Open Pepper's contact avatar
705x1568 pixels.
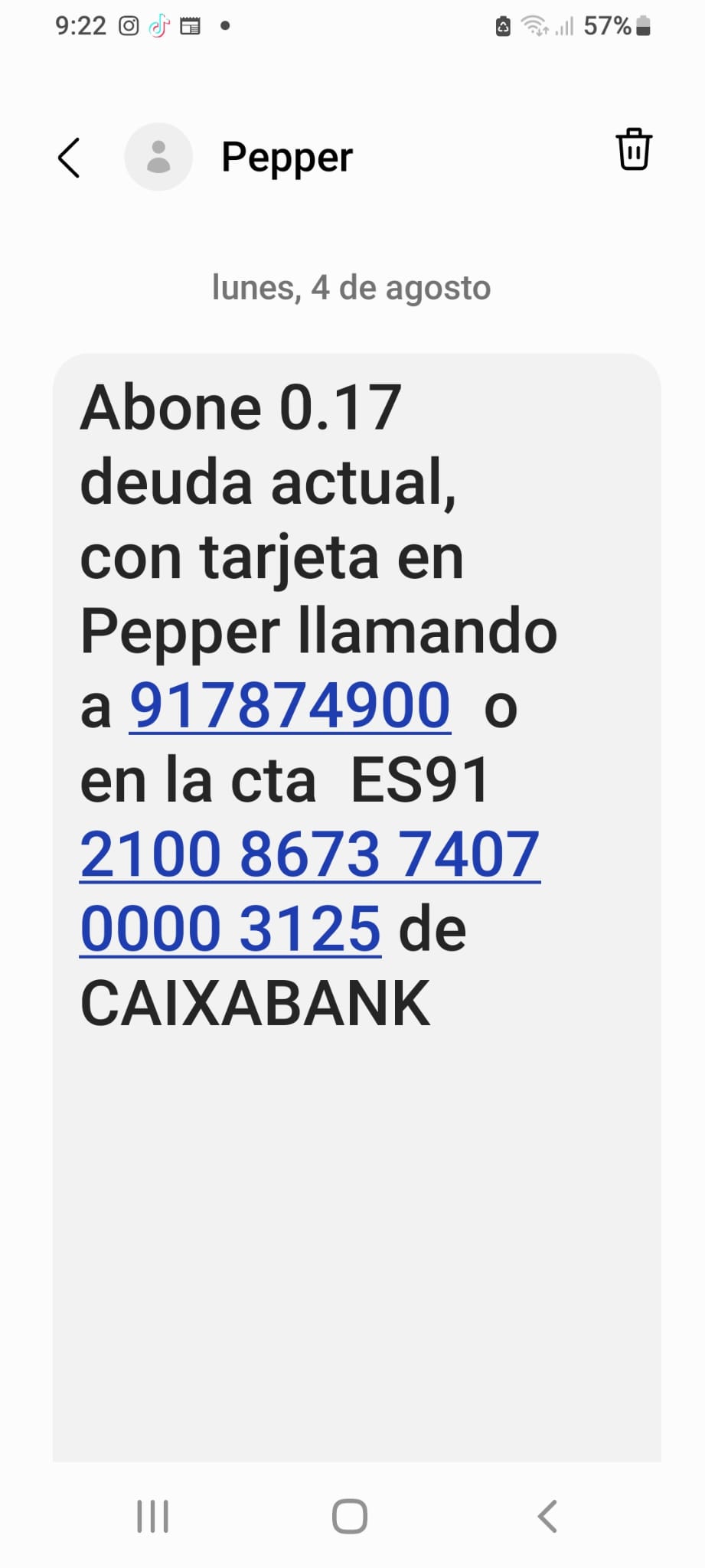tap(158, 157)
